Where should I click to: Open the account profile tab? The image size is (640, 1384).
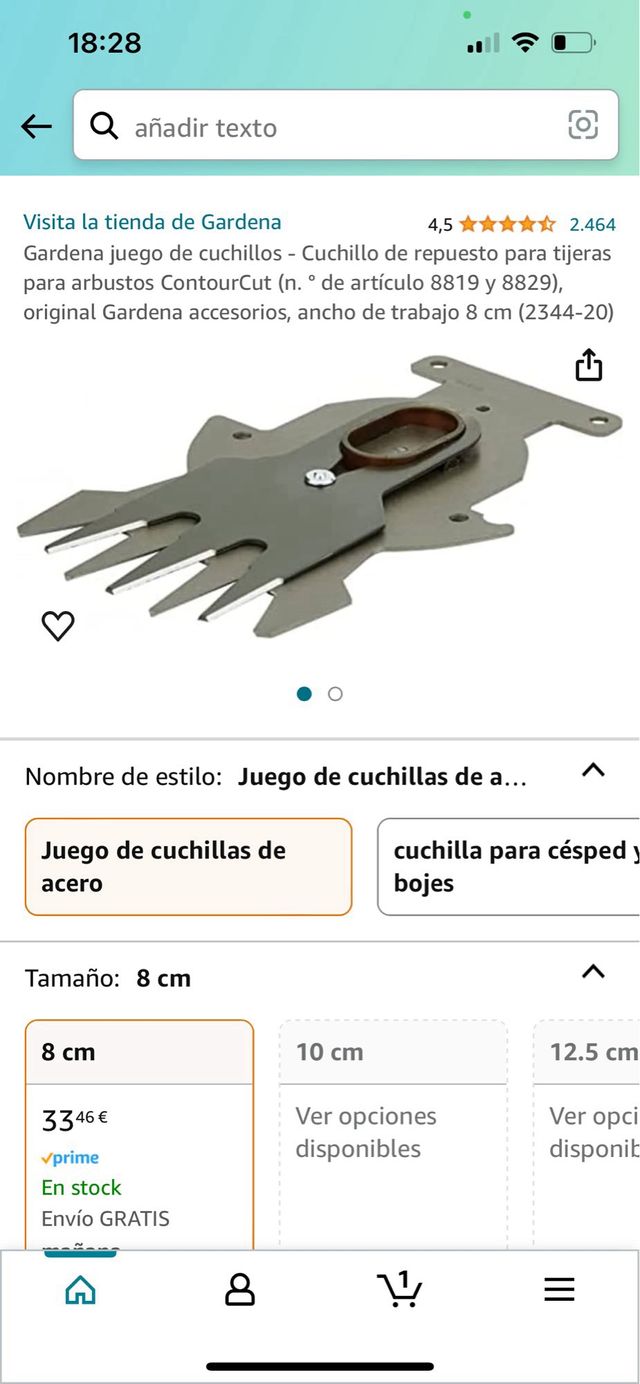click(240, 1290)
